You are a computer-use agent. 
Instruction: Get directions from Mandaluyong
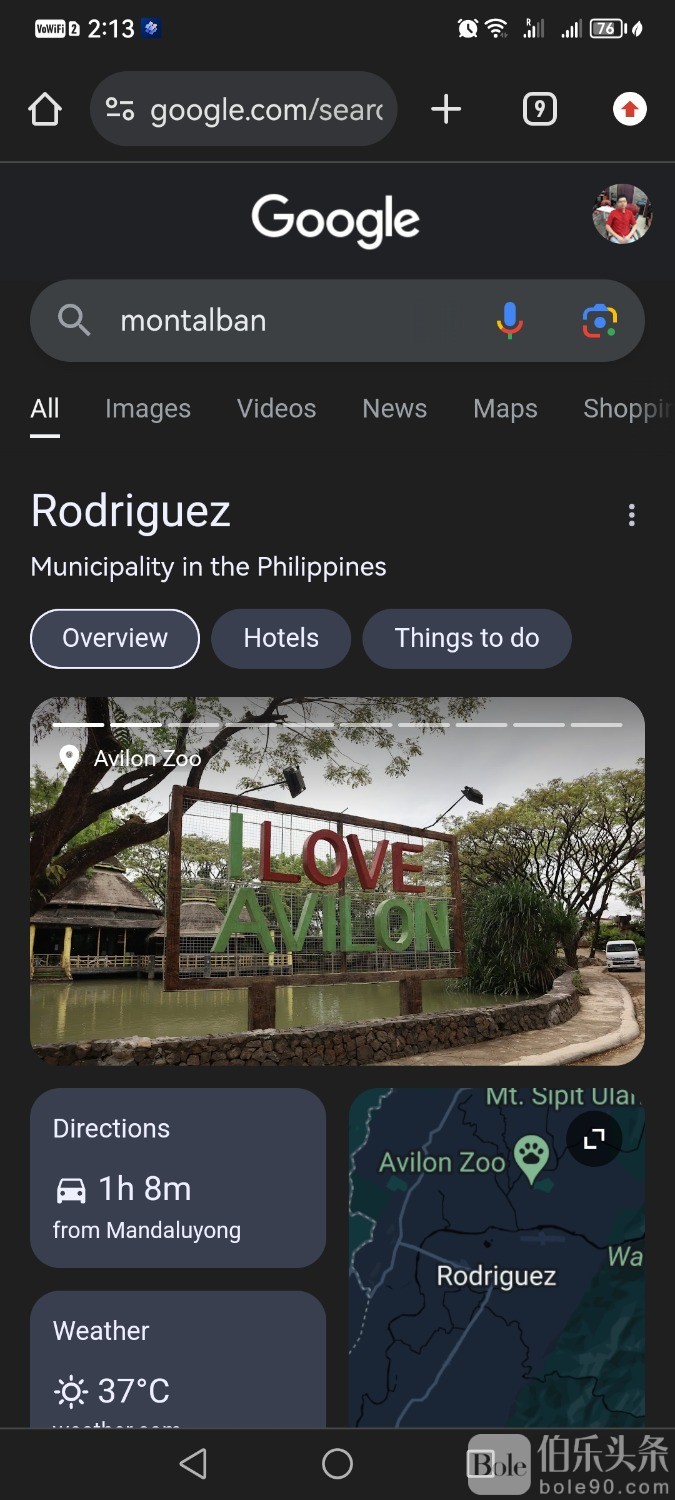[178, 1178]
